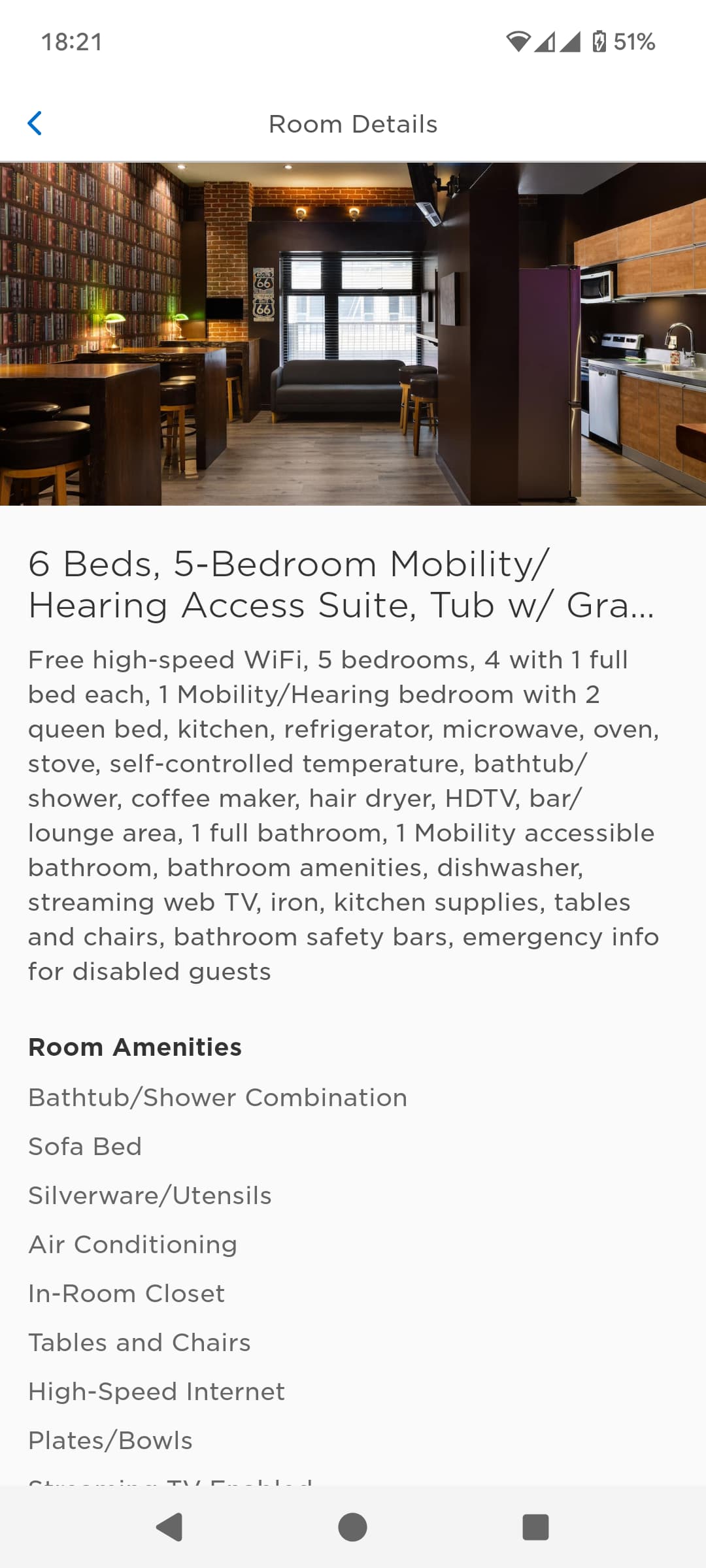
Task: Tap the system back button
Action: (170, 1527)
